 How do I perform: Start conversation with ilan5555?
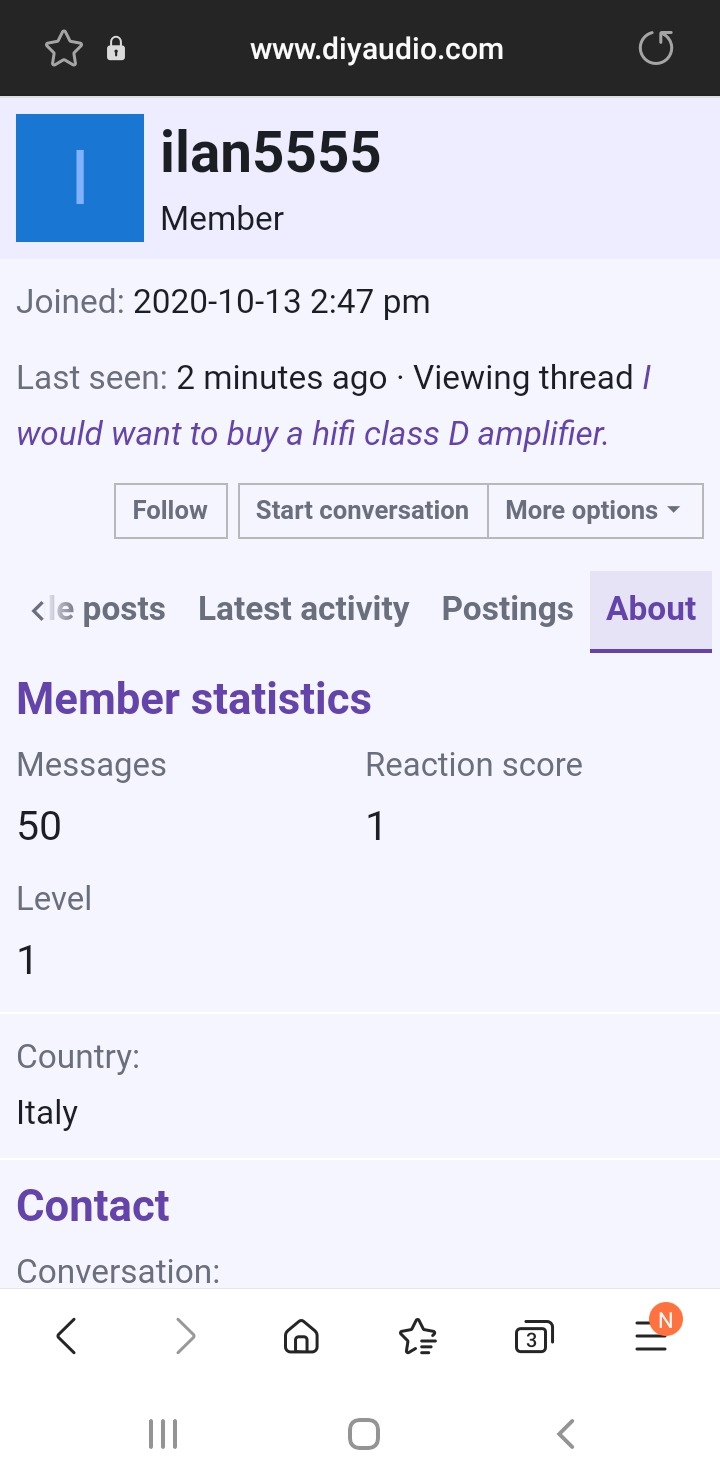tap(362, 510)
